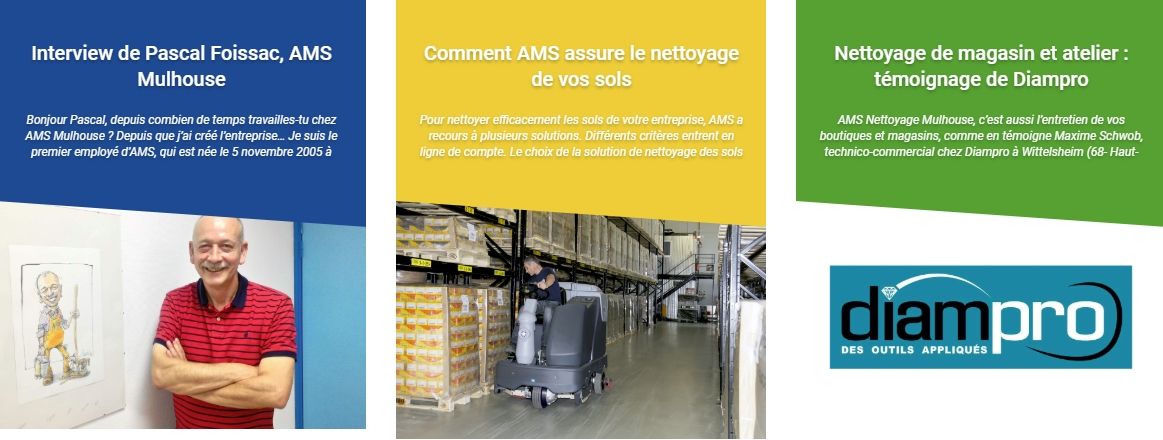The height and width of the screenshot is (440, 1163).
Task: Read how AMS cleans your floors
Action: [581, 66]
